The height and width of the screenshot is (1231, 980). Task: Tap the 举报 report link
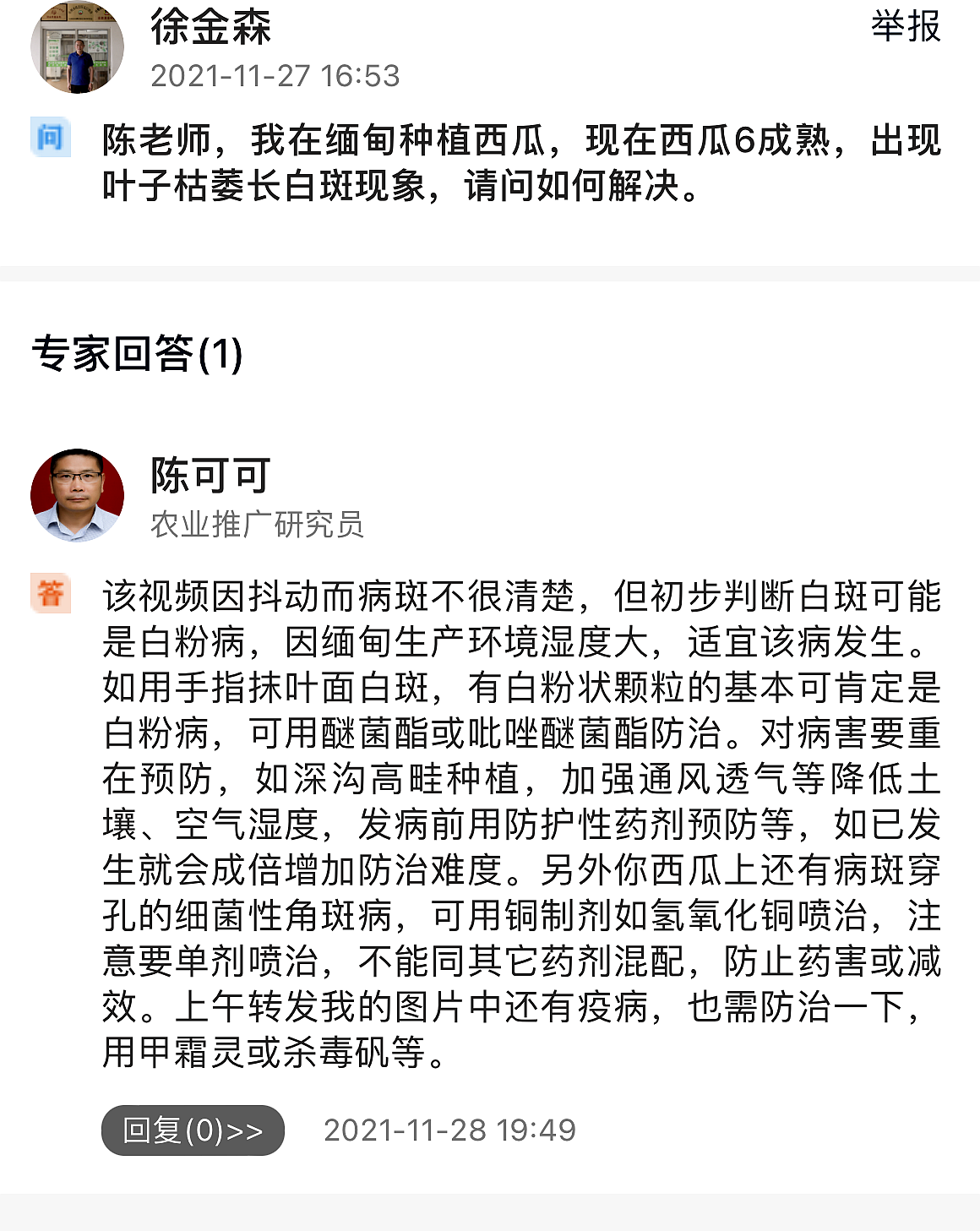click(905, 26)
